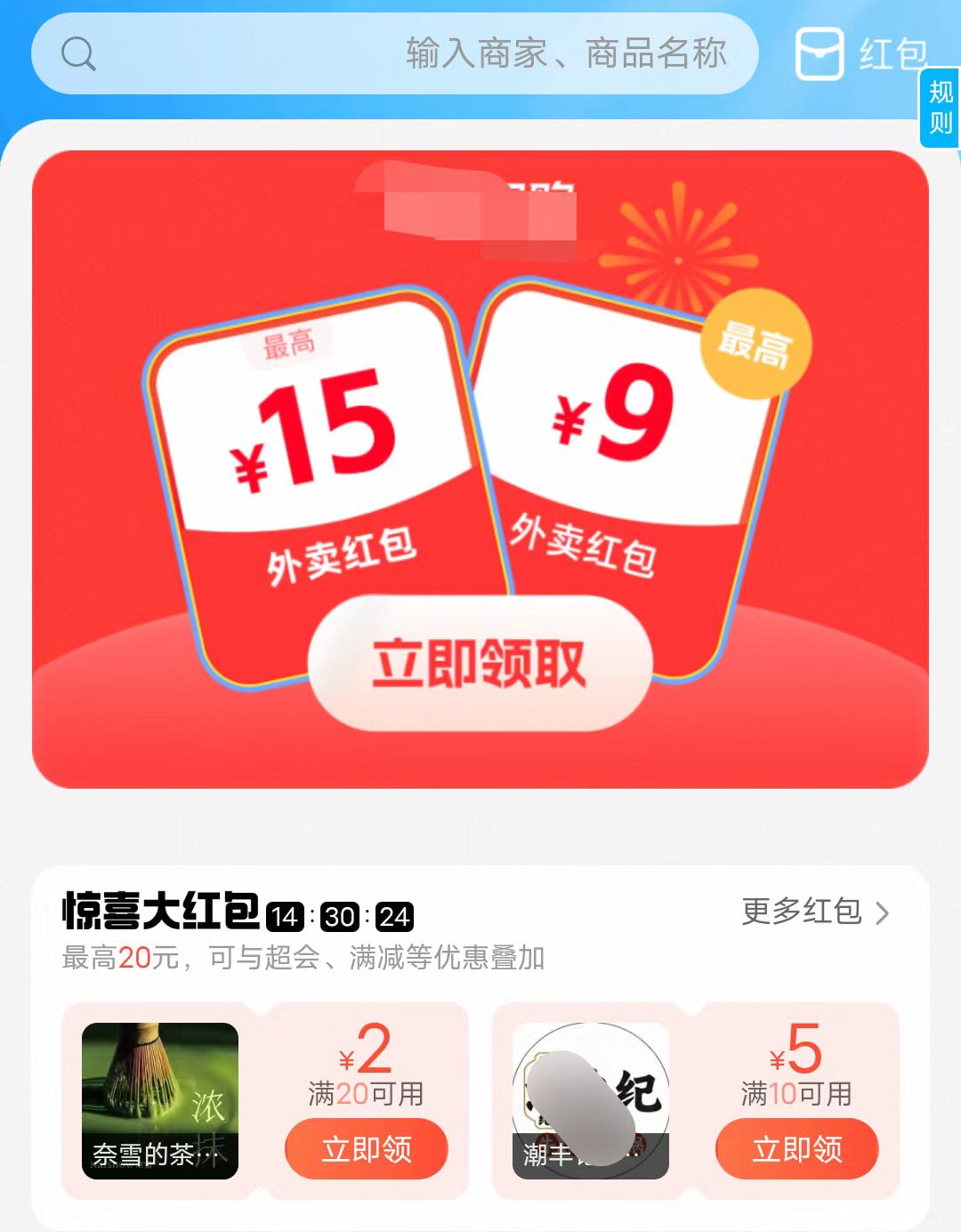Claim the ¥5 coupon with 满10可用
The height and width of the screenshot is (1232, 961).
(x=796, y=1149)
